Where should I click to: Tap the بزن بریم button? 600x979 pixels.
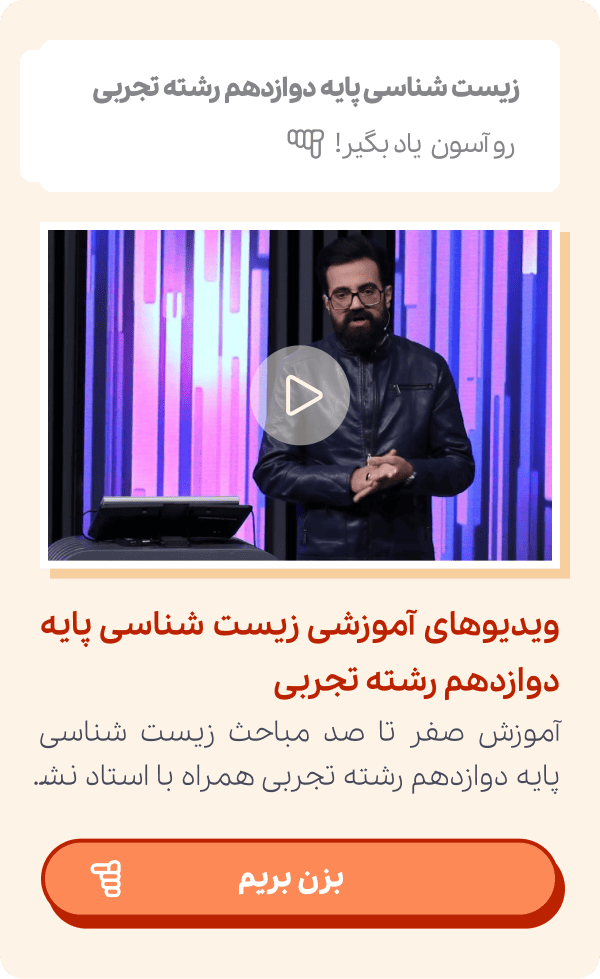click(298, 879)
